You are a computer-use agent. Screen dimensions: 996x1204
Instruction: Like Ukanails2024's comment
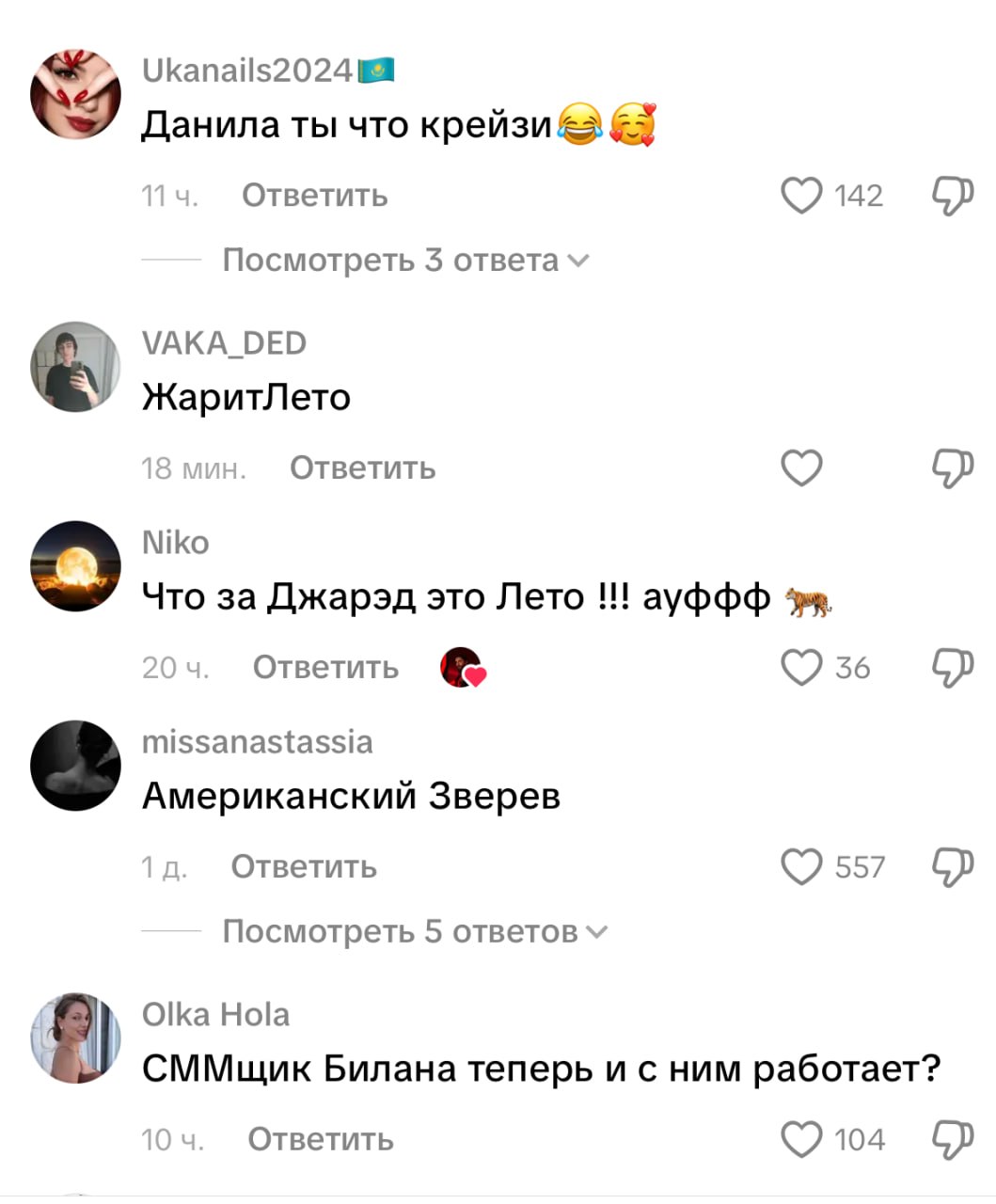click(x=801, y=196)
